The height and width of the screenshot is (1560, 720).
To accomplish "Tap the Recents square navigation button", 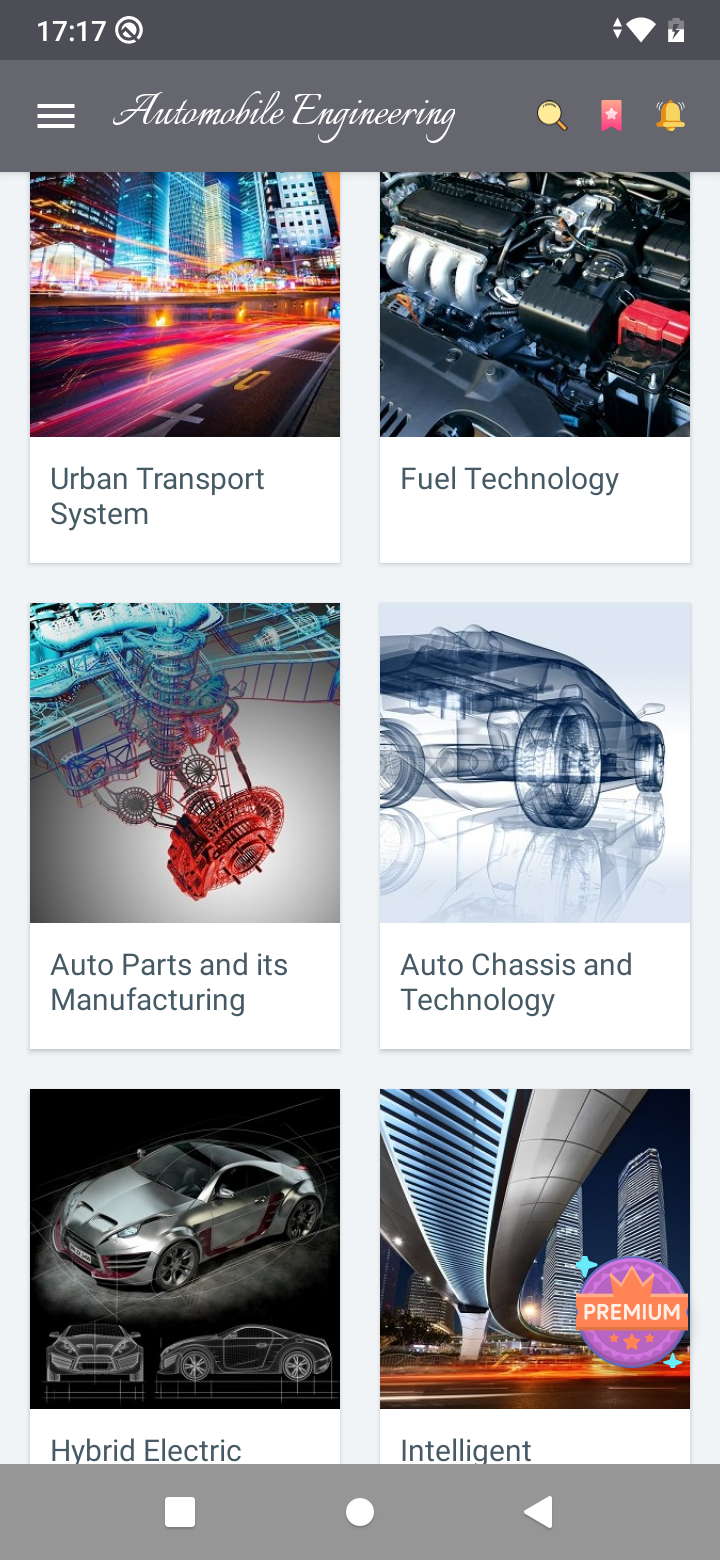I will [180, 1512].
